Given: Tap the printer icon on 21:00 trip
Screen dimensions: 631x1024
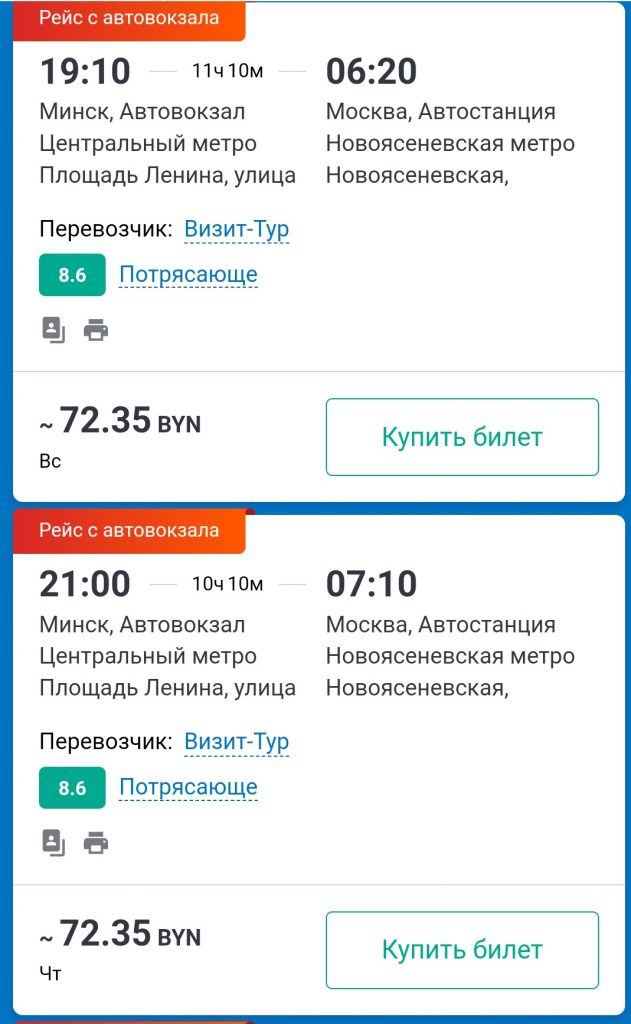Looking at the screenshot, I should 96,843.
